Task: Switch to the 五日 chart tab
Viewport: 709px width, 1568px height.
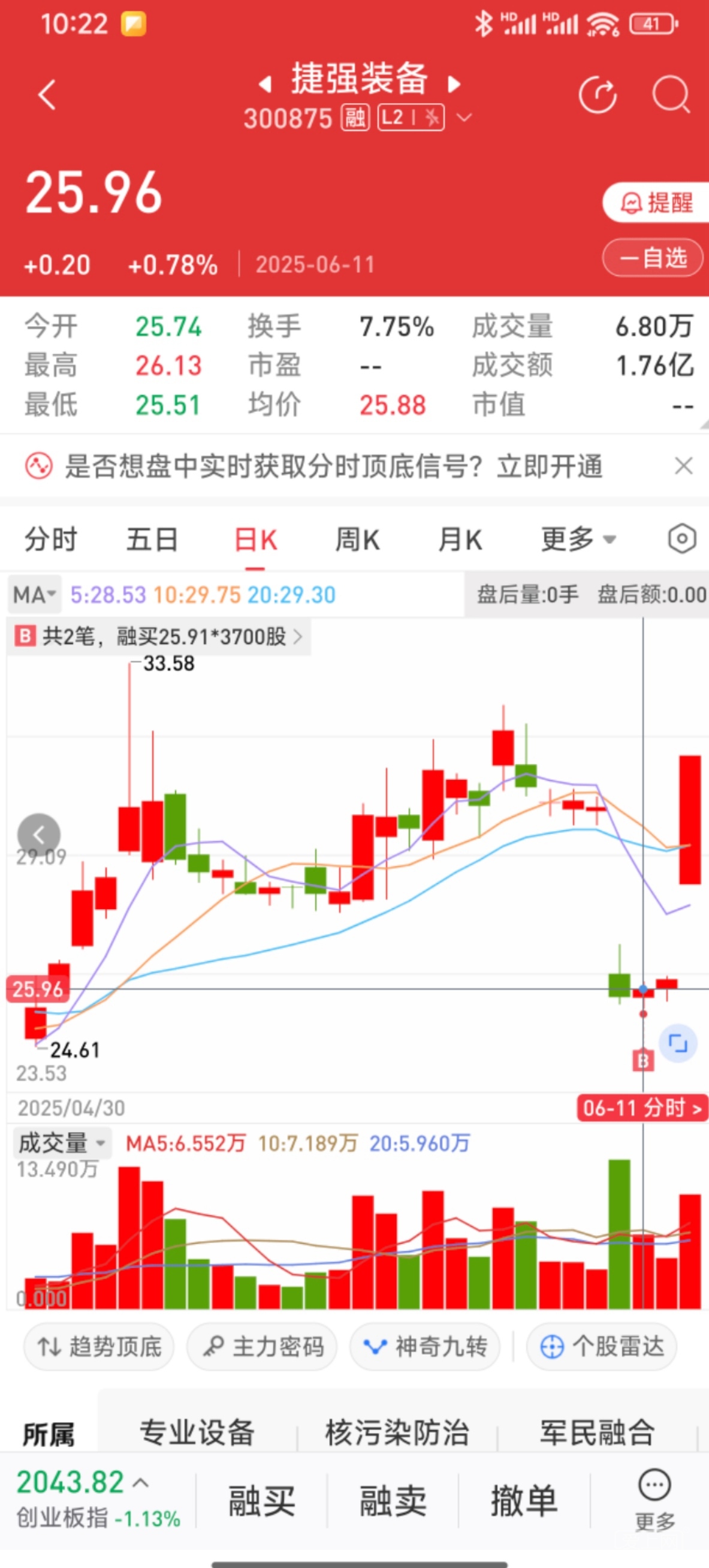Action: (x=152, y=539)
